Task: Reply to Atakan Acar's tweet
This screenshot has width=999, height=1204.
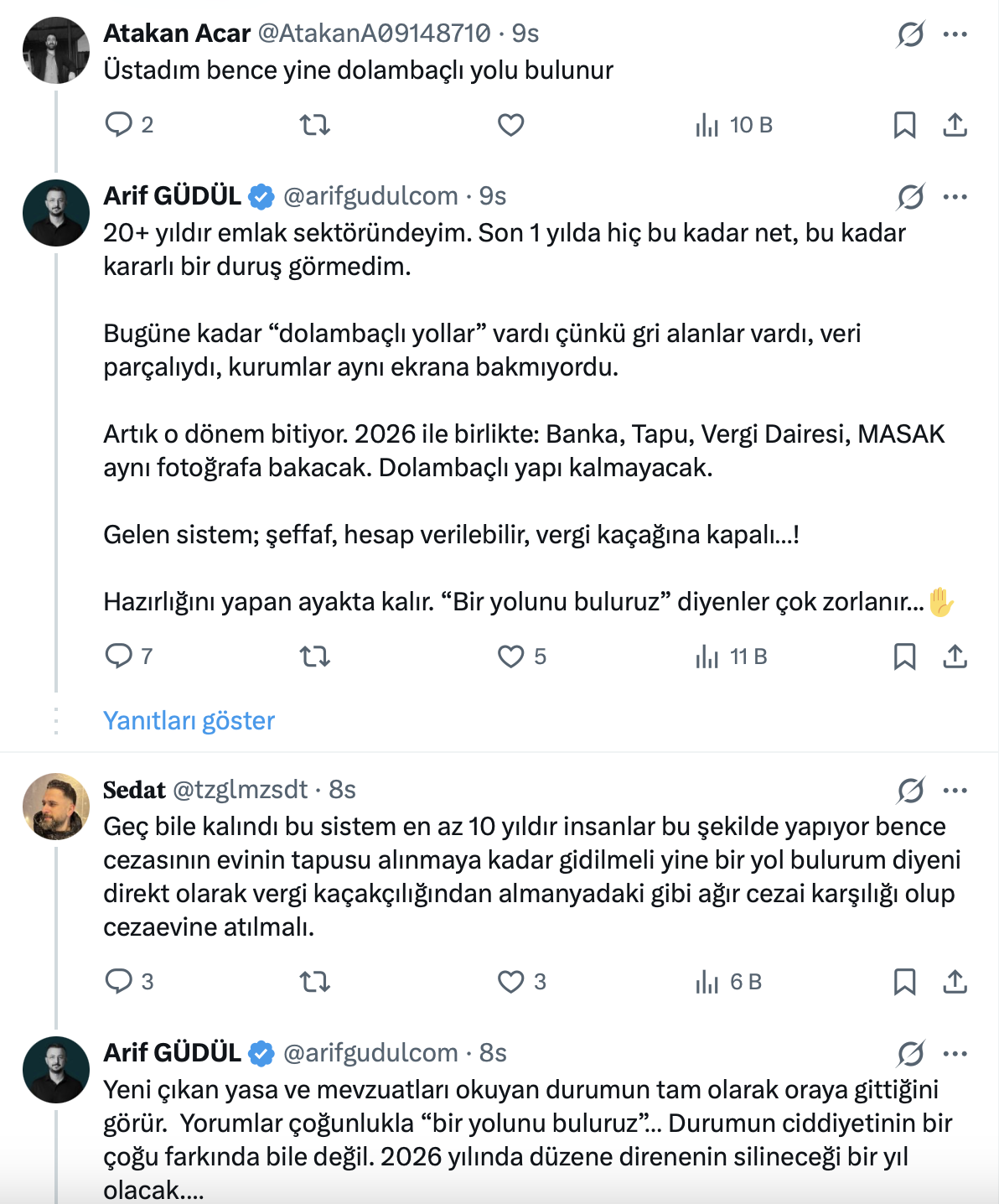Action: pos(119,125)
